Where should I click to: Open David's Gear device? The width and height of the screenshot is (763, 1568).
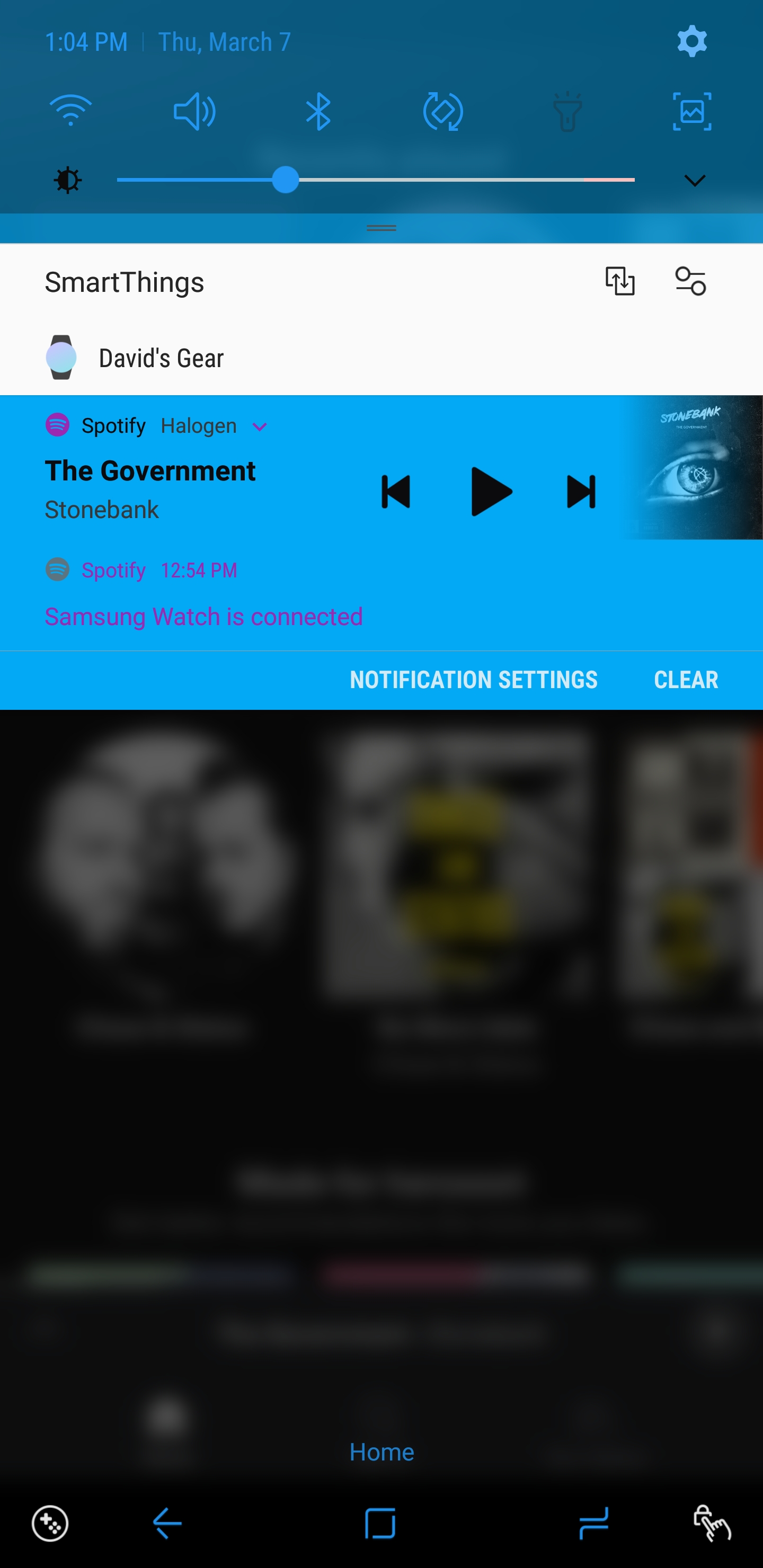(x=381, y=358)
